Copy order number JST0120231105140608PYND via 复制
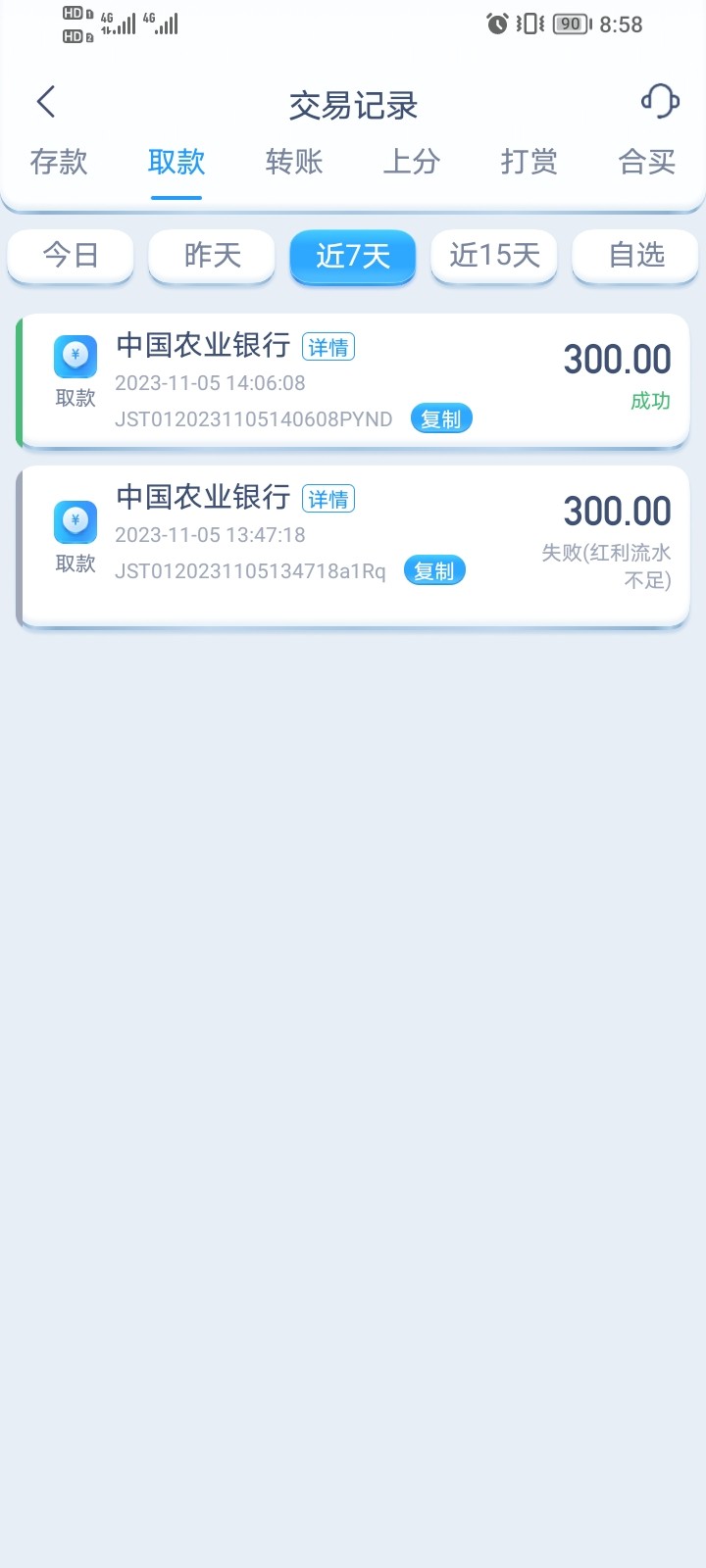The image size is (706, 1568). 440,417
